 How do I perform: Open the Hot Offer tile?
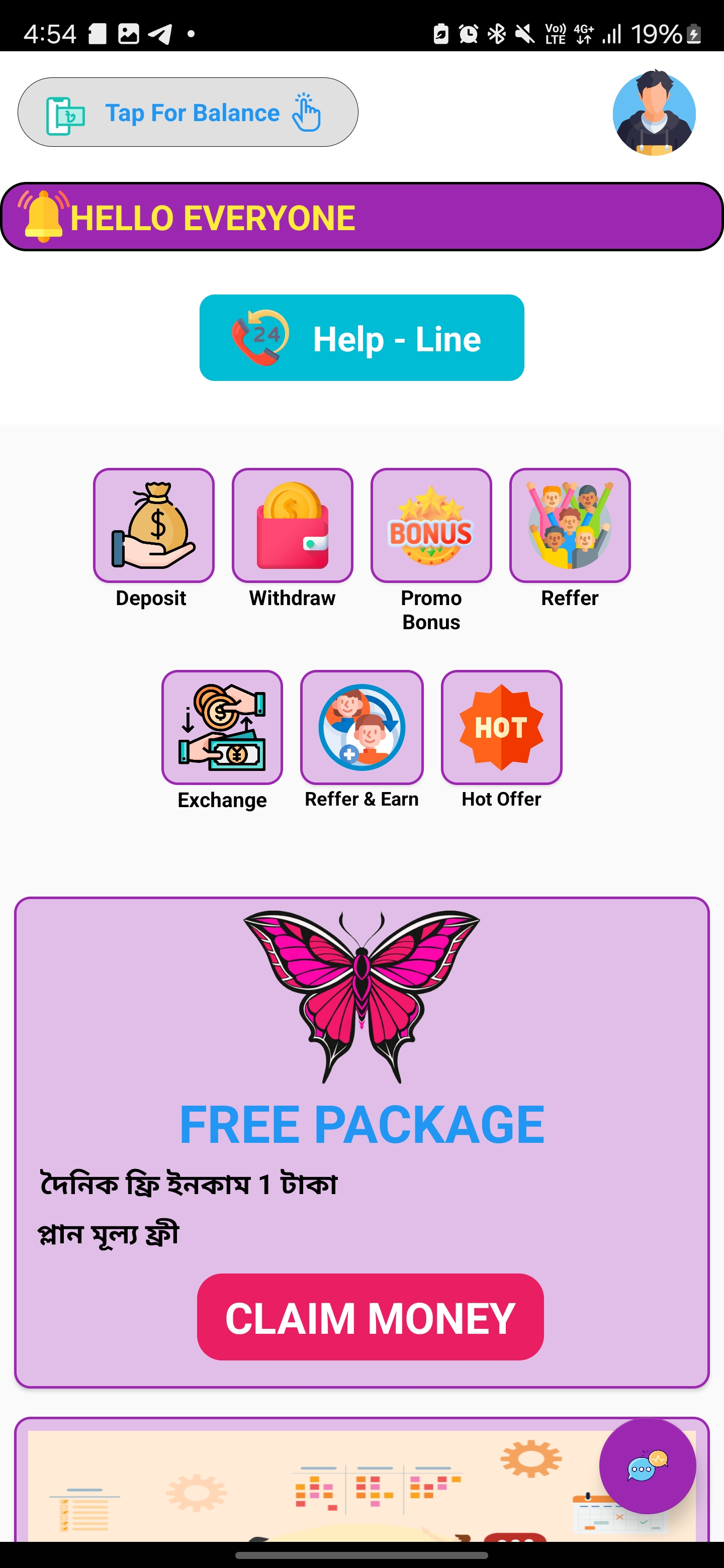pyautogui.click(x=501, y=727)
